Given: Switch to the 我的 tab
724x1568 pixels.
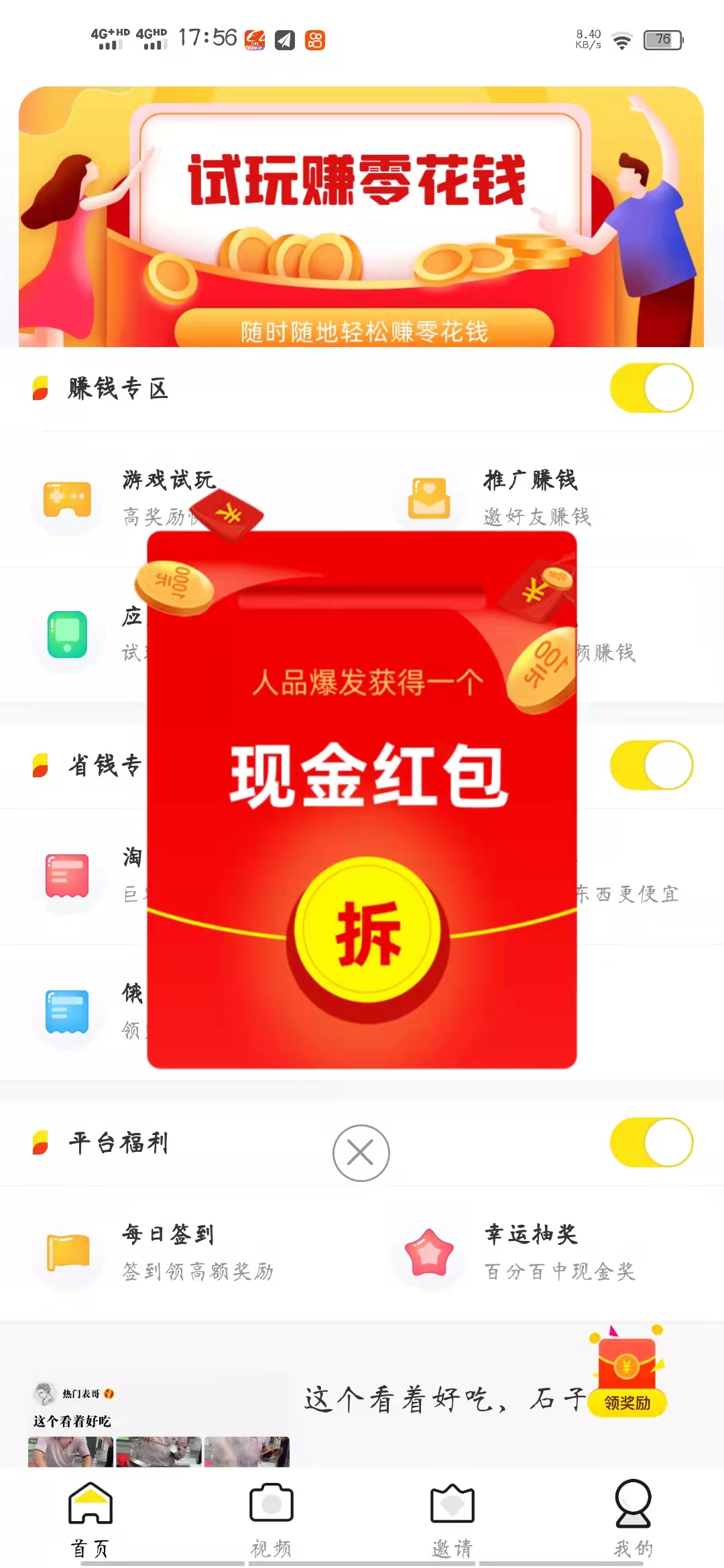Looking at the screenshot, I should tap(633, 1518).
